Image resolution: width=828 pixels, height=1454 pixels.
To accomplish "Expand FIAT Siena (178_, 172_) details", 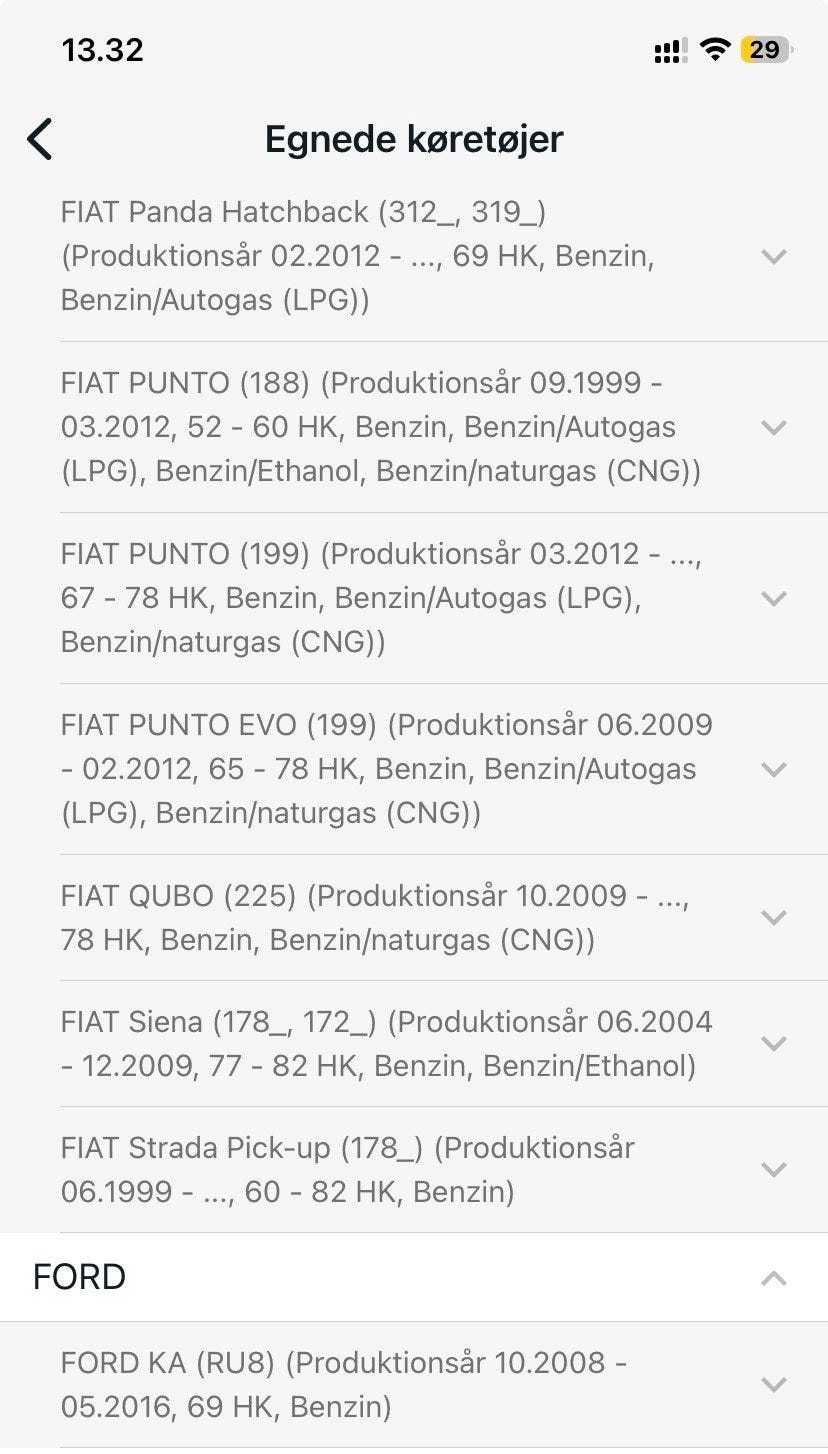I will point(773,1043).
